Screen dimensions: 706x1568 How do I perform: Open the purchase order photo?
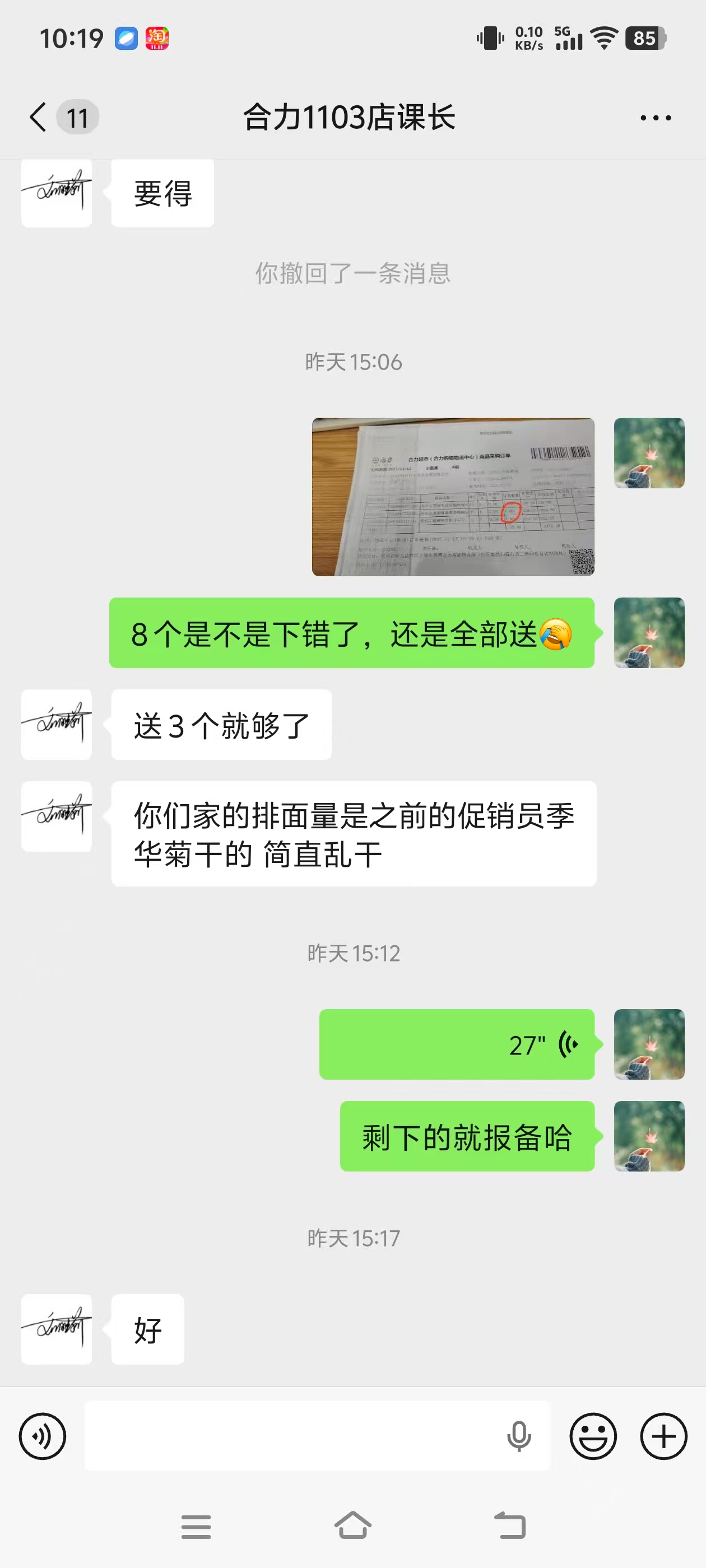(453, 497)
